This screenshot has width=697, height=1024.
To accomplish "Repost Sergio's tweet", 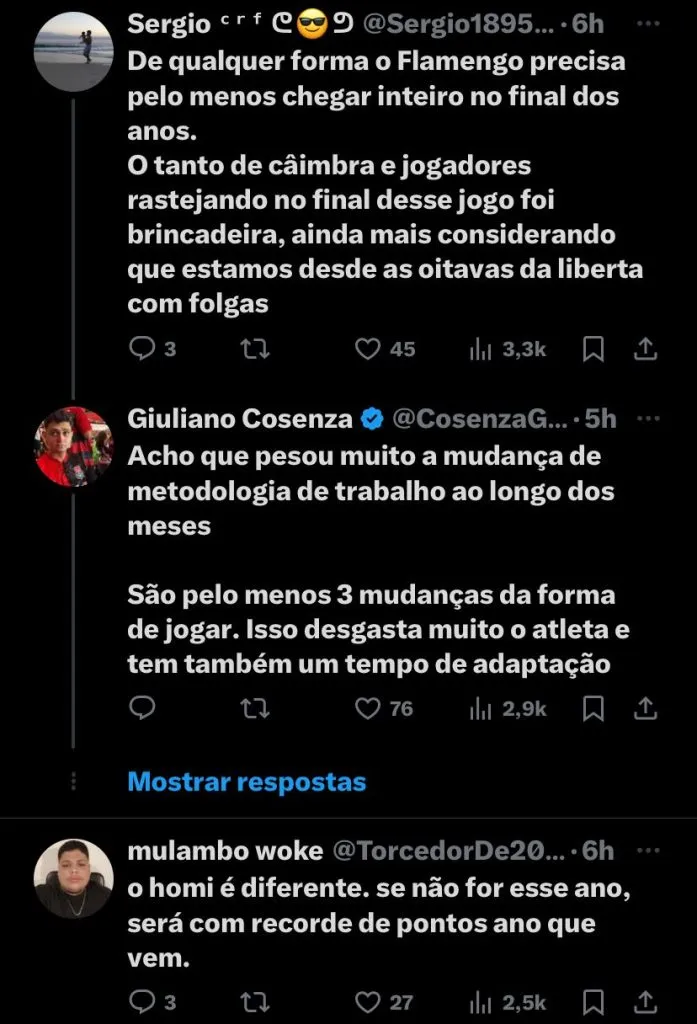I will tap(257, 348).
